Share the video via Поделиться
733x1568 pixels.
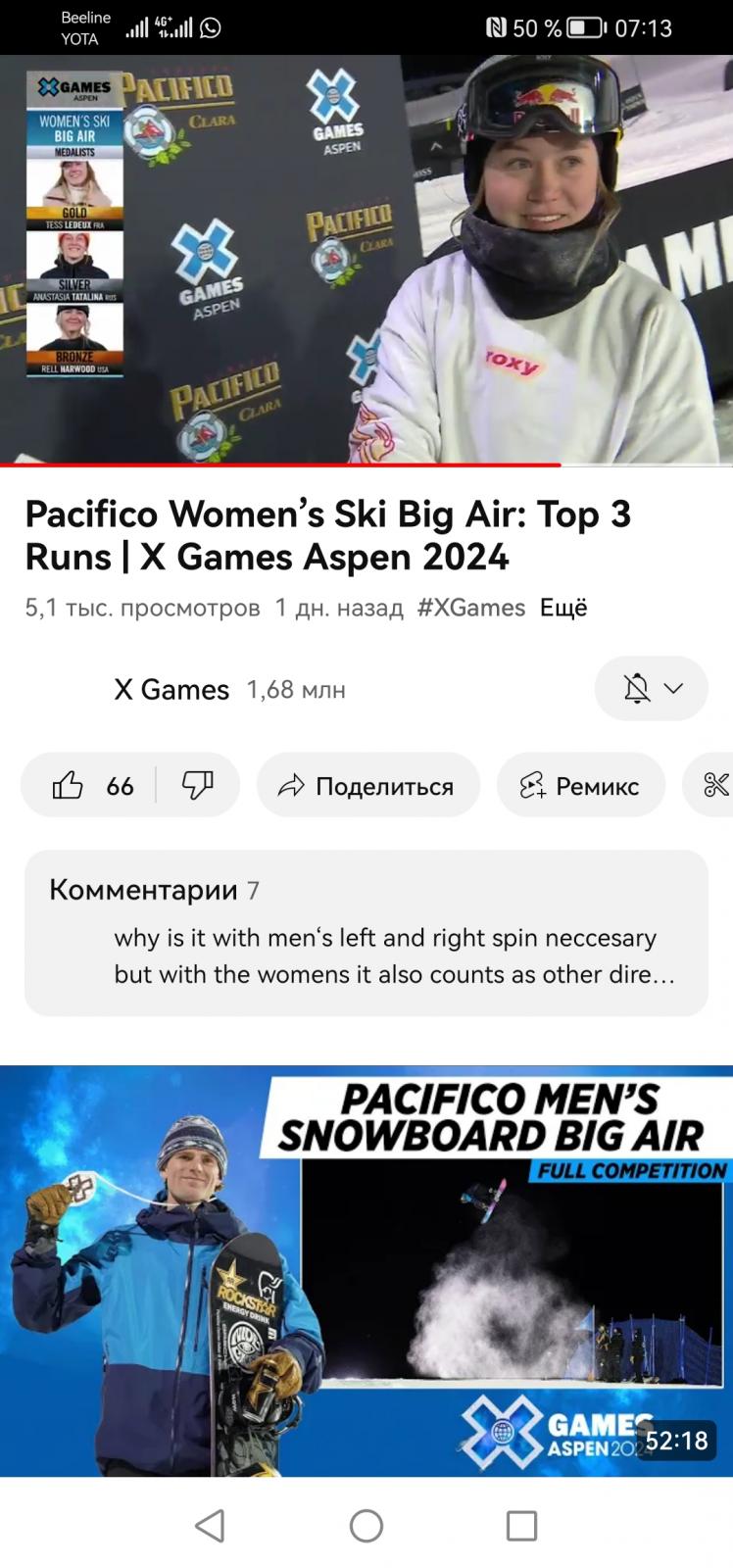368,785
